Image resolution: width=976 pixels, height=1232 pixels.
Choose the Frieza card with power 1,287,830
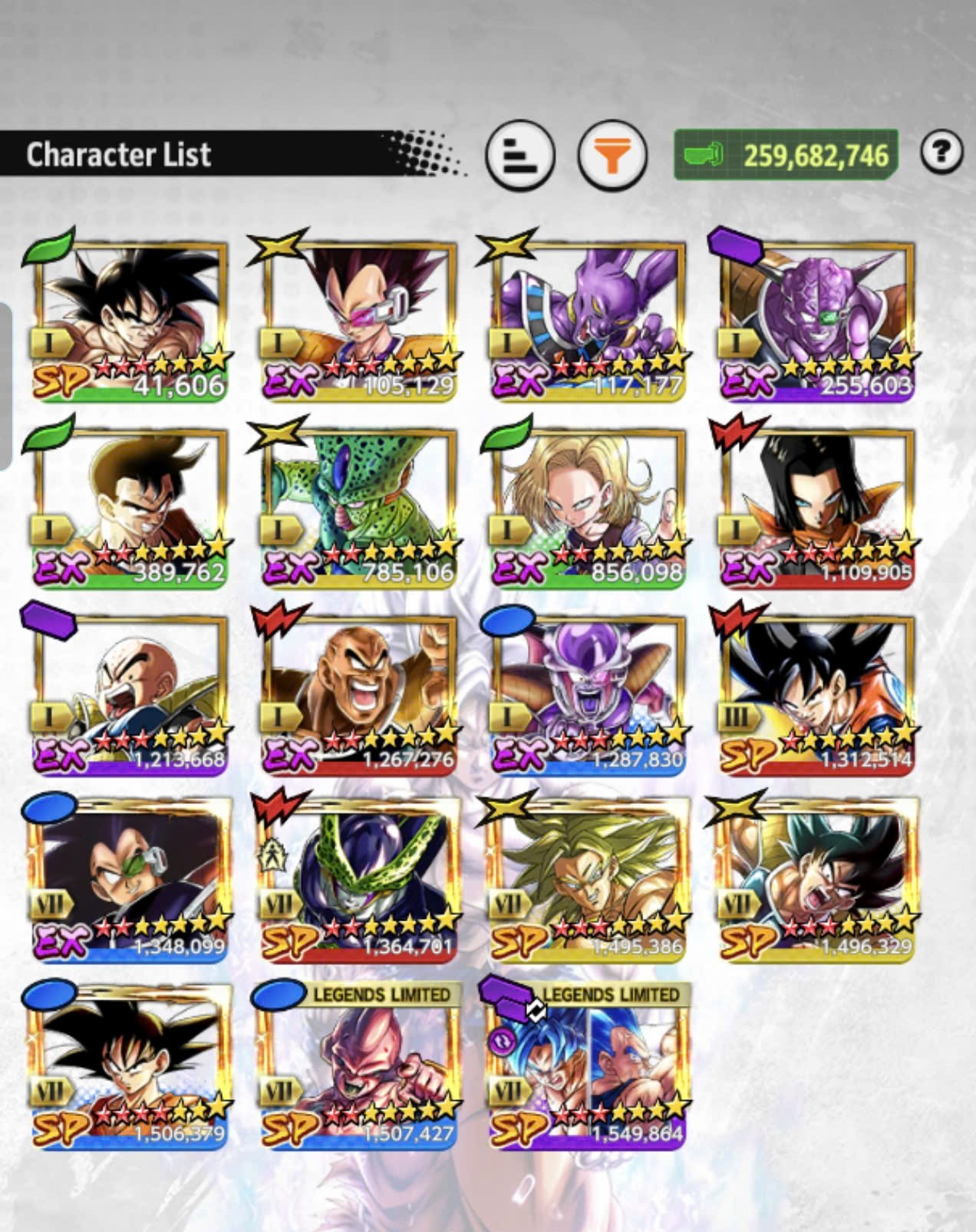click(589, 694)
